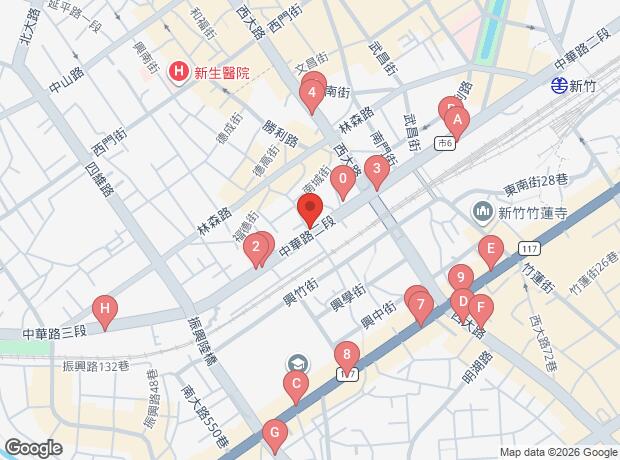Open marker 3 near 南門街
620x460 pixels.
[376, 169]
